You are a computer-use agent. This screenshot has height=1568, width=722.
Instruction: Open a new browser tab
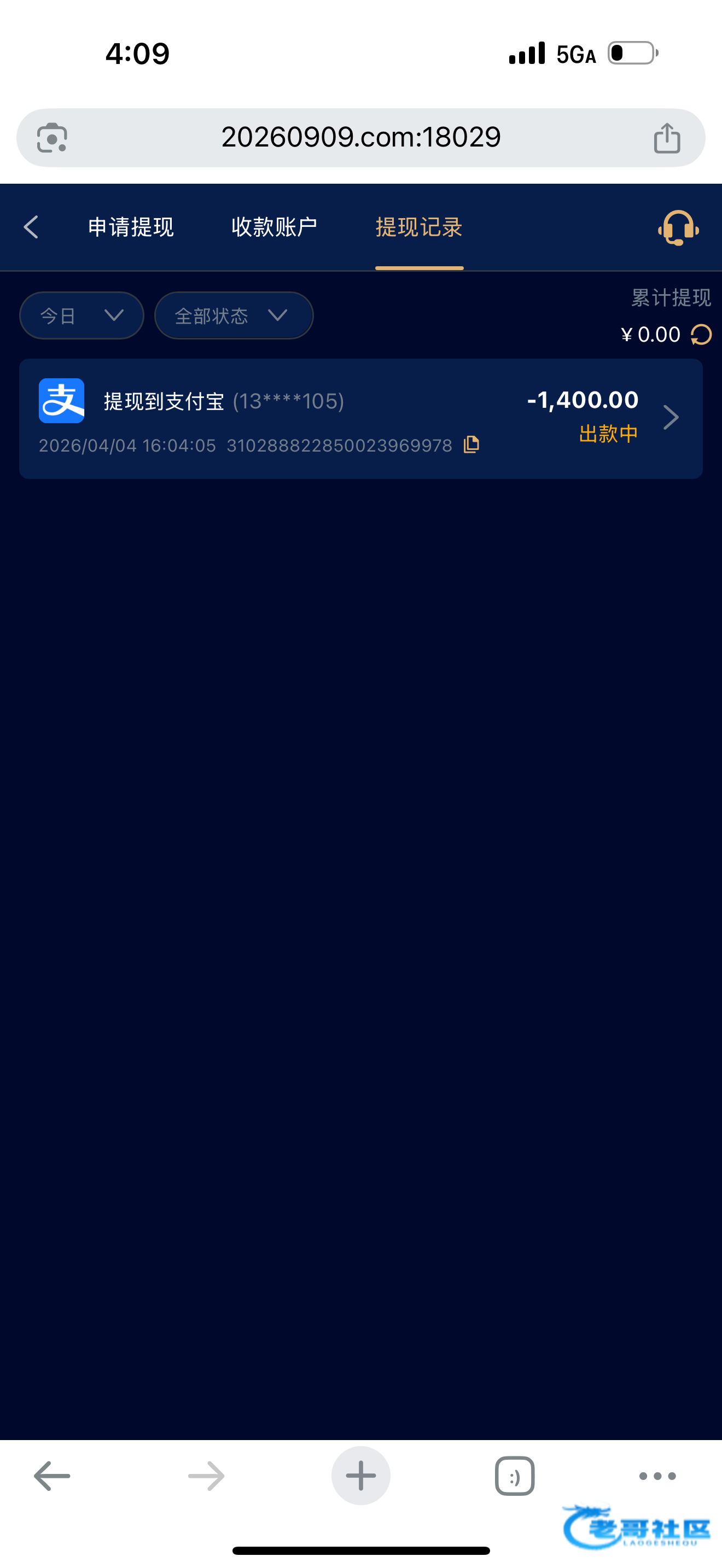tap(360, 1476)
